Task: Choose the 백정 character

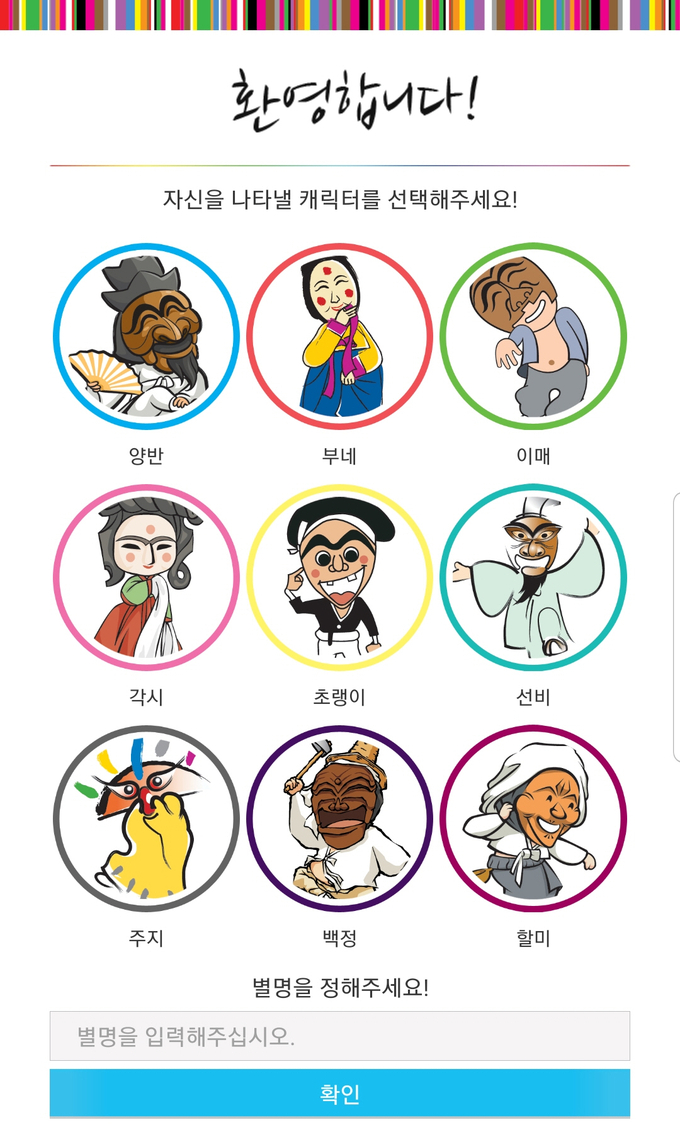Action: coord(340,819)
